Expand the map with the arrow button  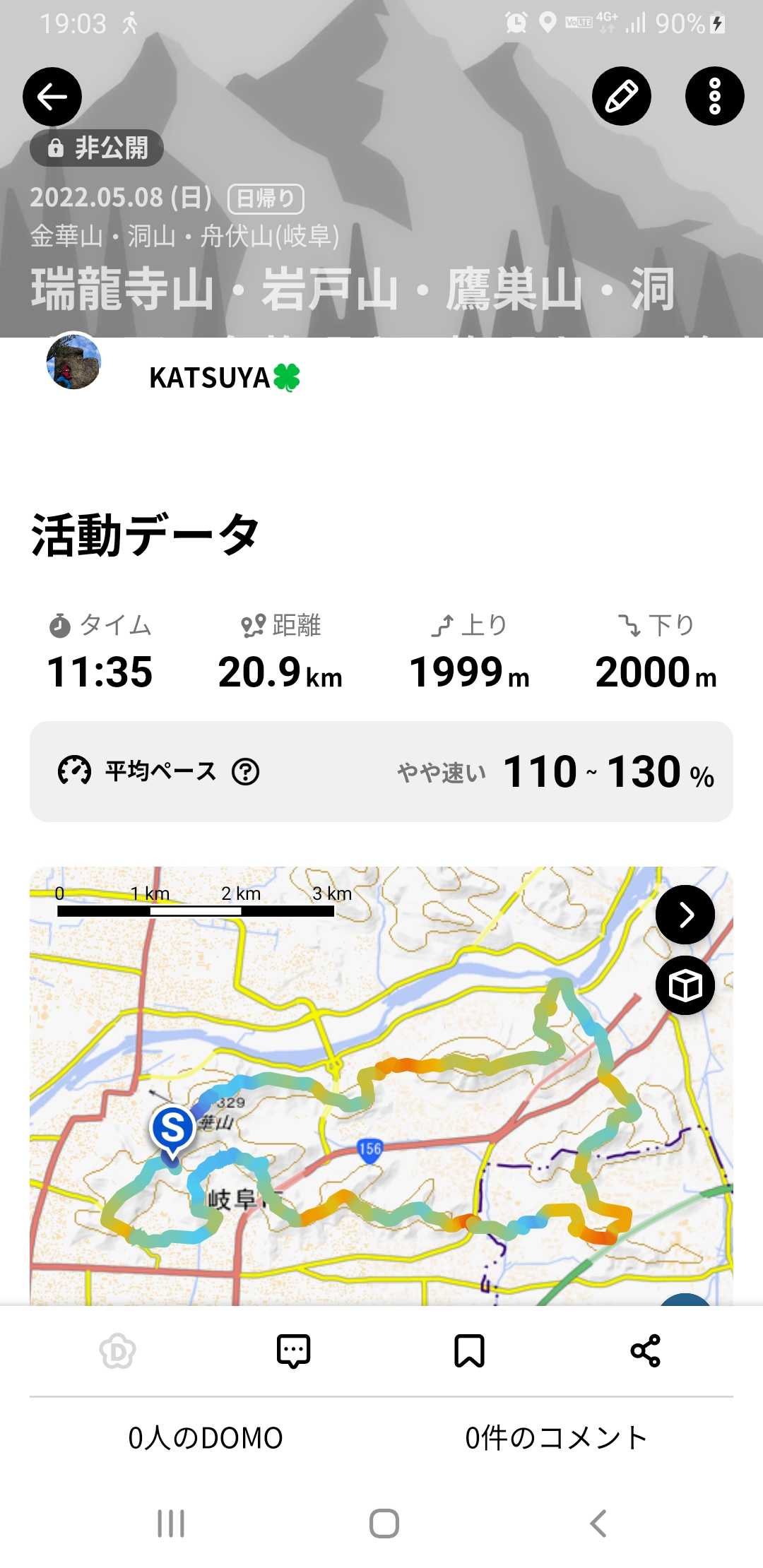(685, 915)
